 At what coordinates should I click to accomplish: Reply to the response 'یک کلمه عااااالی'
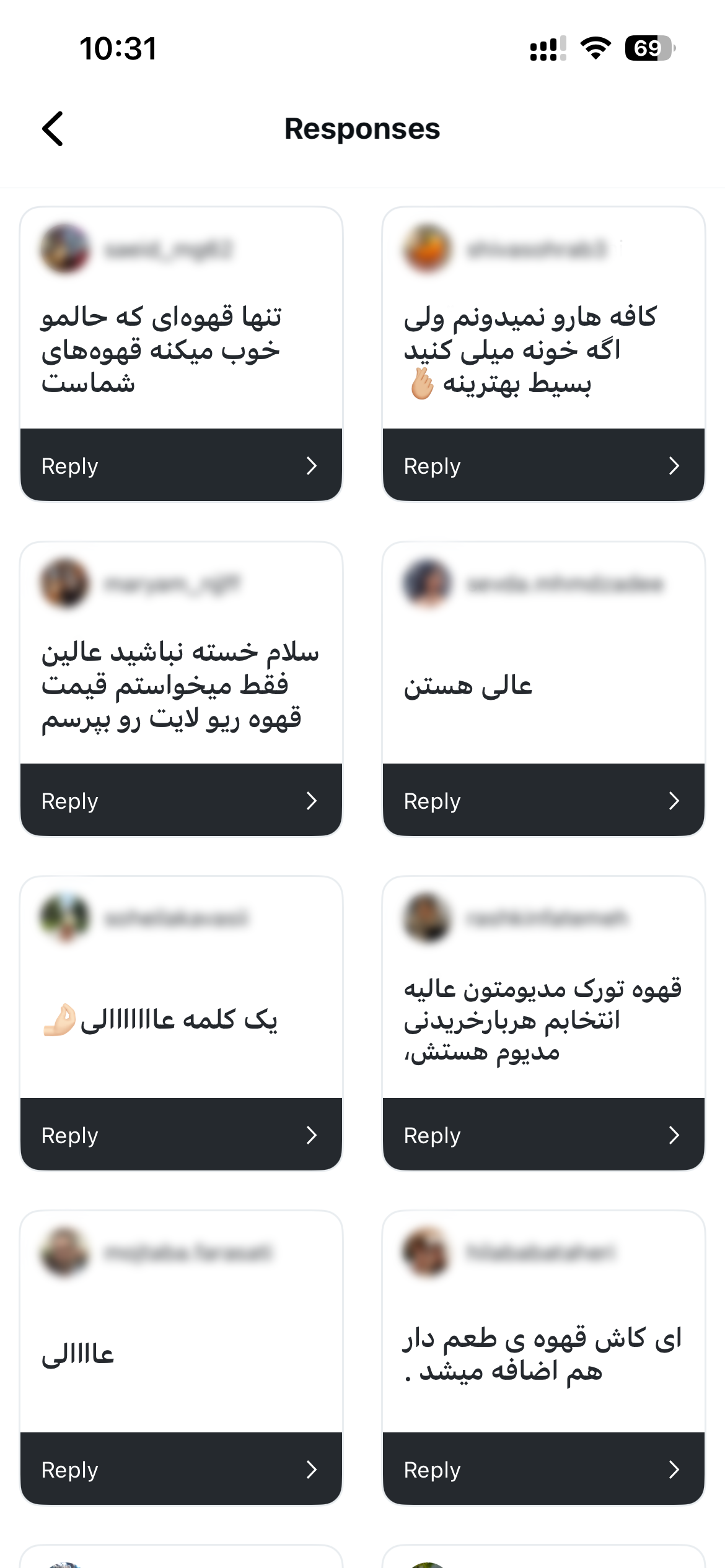(x=180, y=1135)
